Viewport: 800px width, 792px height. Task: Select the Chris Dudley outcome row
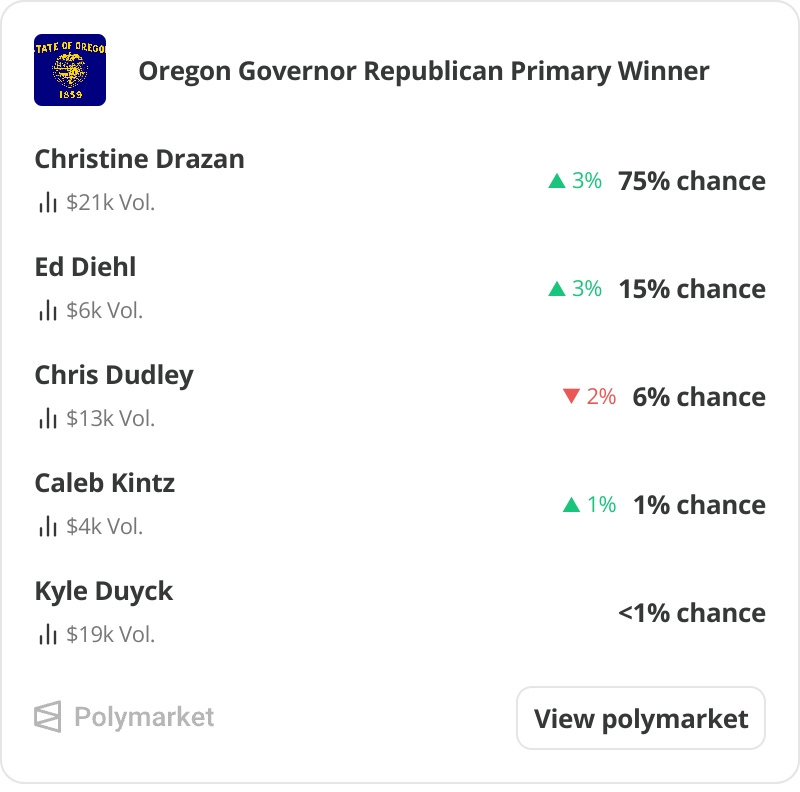(400, 397)
